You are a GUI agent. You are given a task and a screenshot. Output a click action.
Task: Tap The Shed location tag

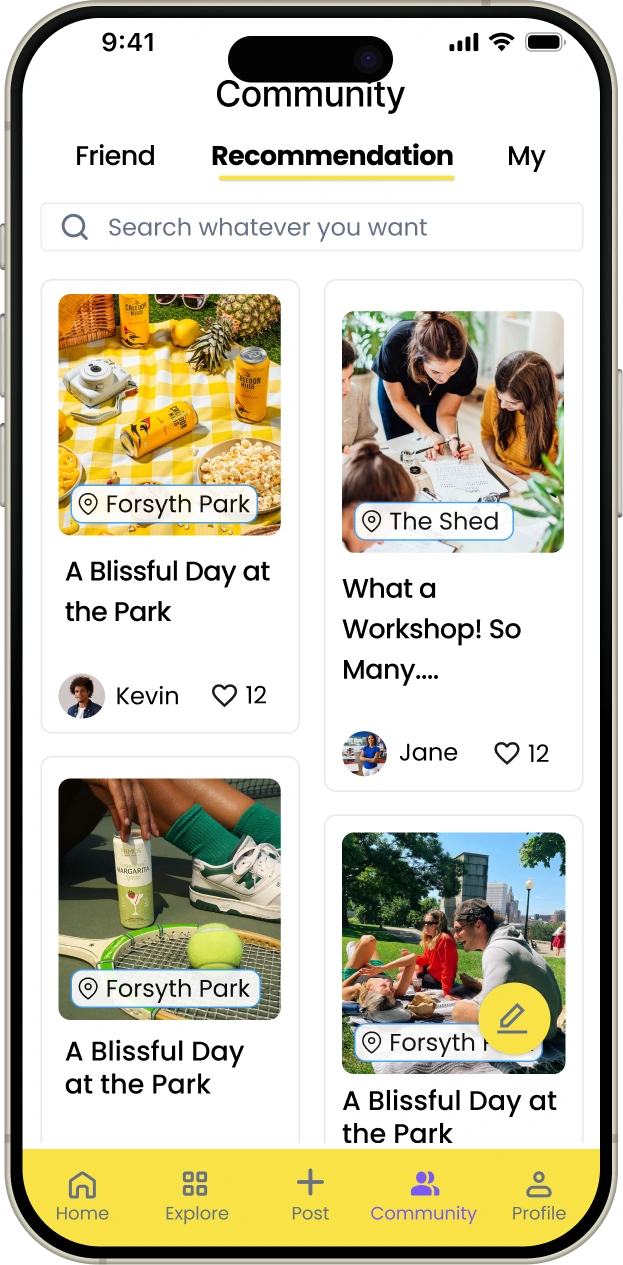pos(434,521)
